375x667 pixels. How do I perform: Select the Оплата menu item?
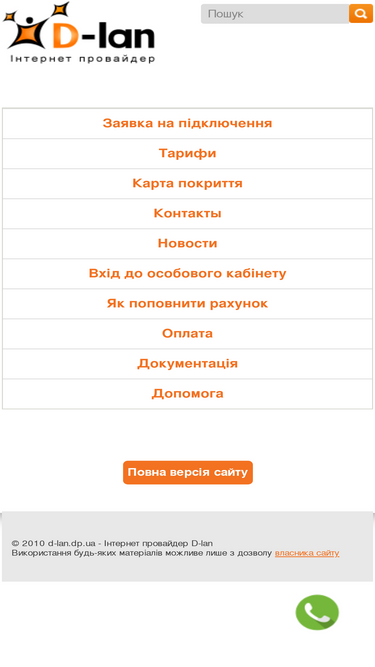pos(188,334)
